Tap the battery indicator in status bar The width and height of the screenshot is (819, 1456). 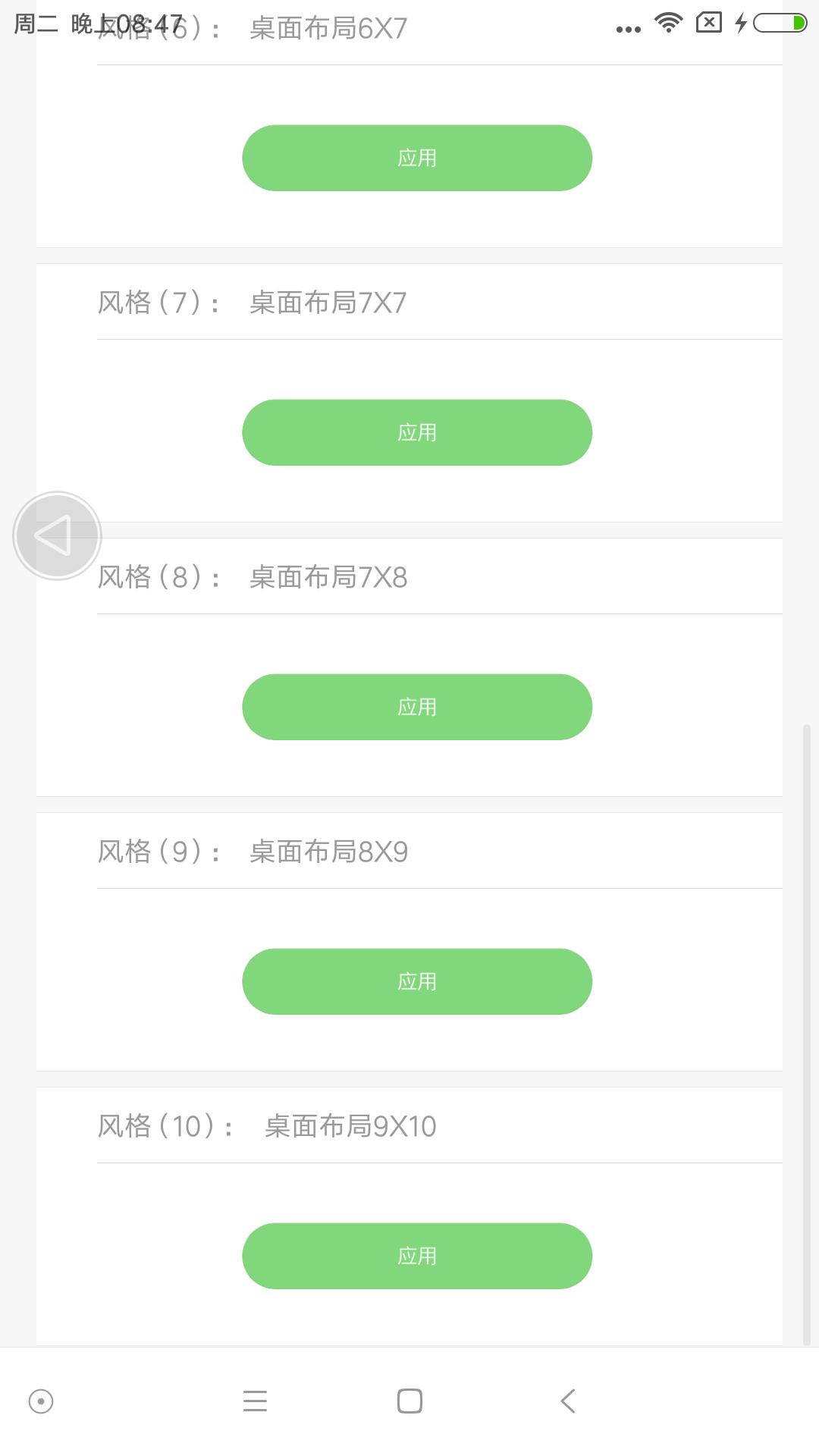tap(781, 23)
